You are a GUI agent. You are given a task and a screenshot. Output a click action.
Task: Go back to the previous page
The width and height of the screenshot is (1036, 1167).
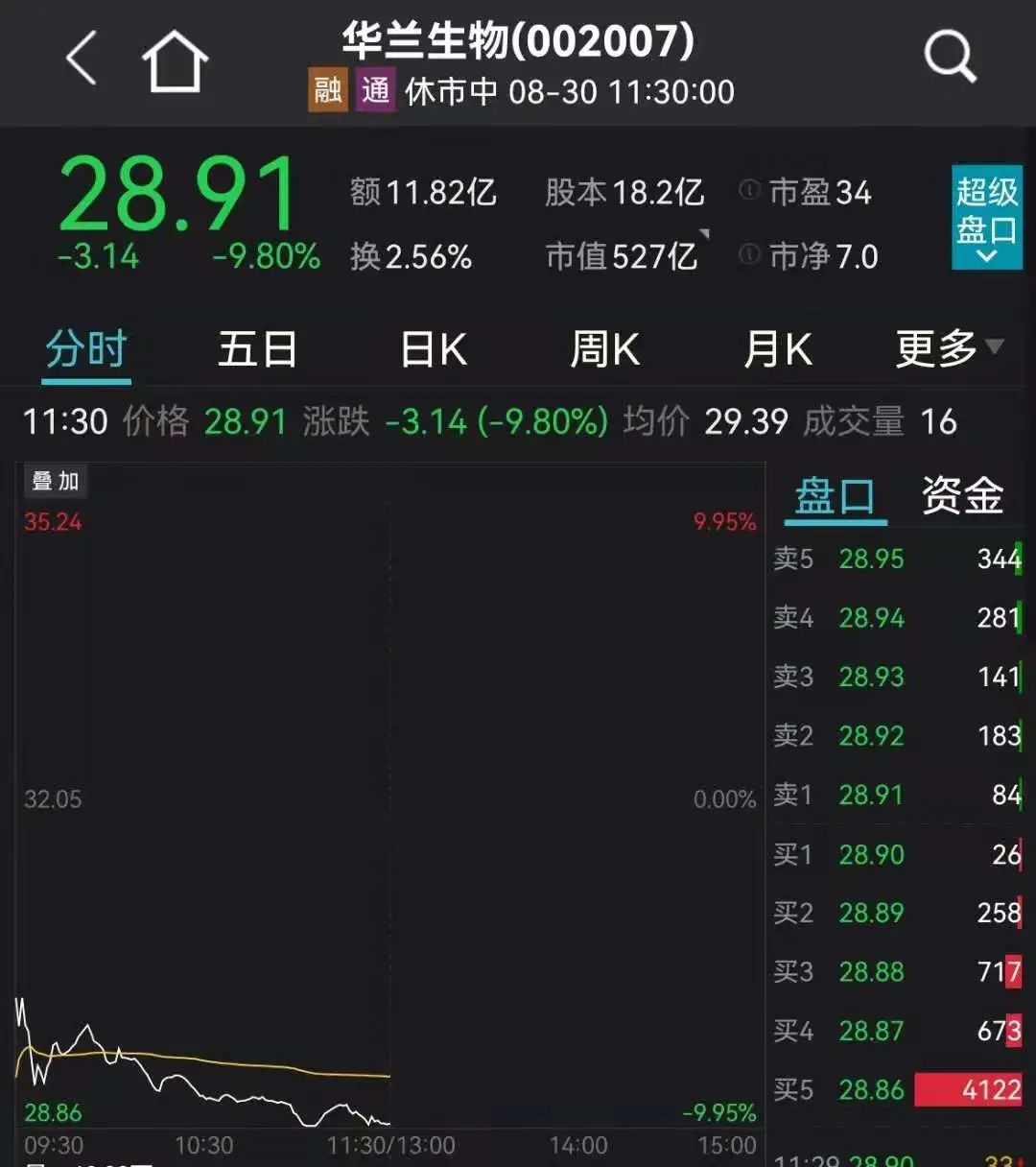(x=82, y=59)
